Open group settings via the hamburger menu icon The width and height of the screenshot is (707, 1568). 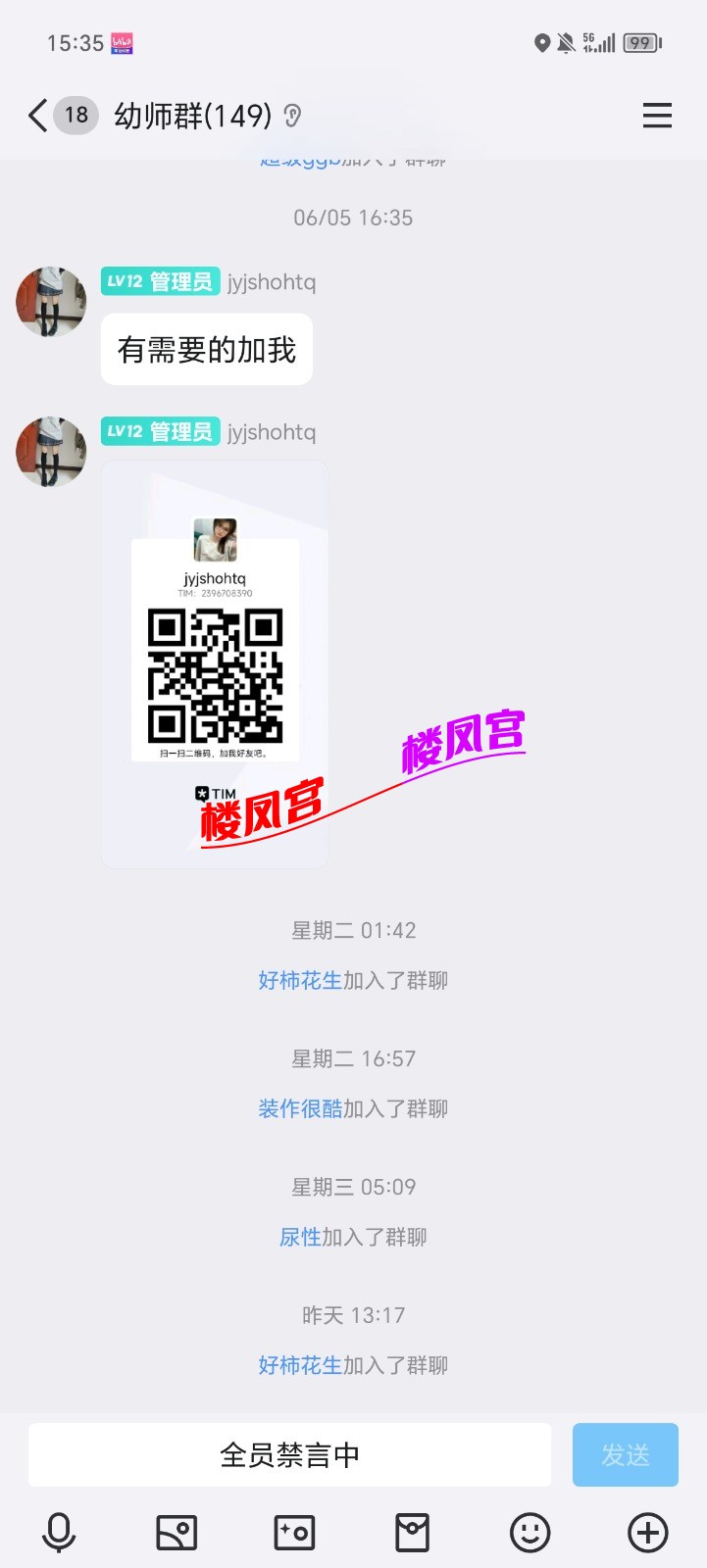pyautogui.click(x=657, y=115)
